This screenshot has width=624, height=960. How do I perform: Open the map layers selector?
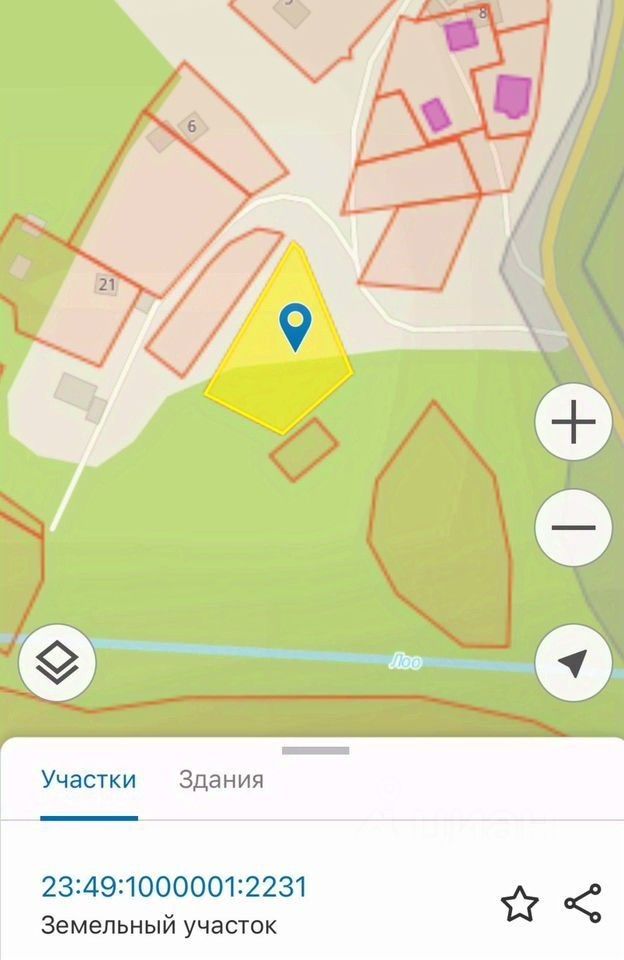pos(57,661)
